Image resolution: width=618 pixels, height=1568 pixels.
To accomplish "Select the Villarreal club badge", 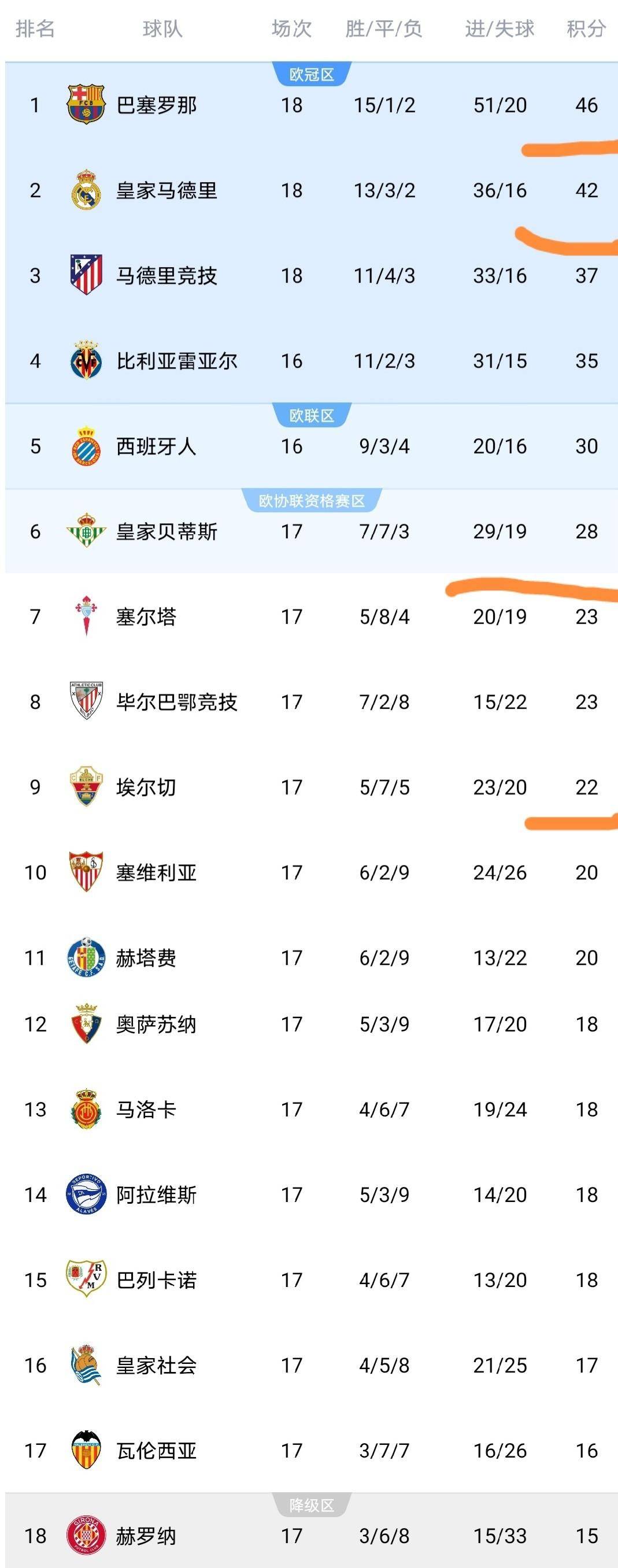I will tap(86, 360).
